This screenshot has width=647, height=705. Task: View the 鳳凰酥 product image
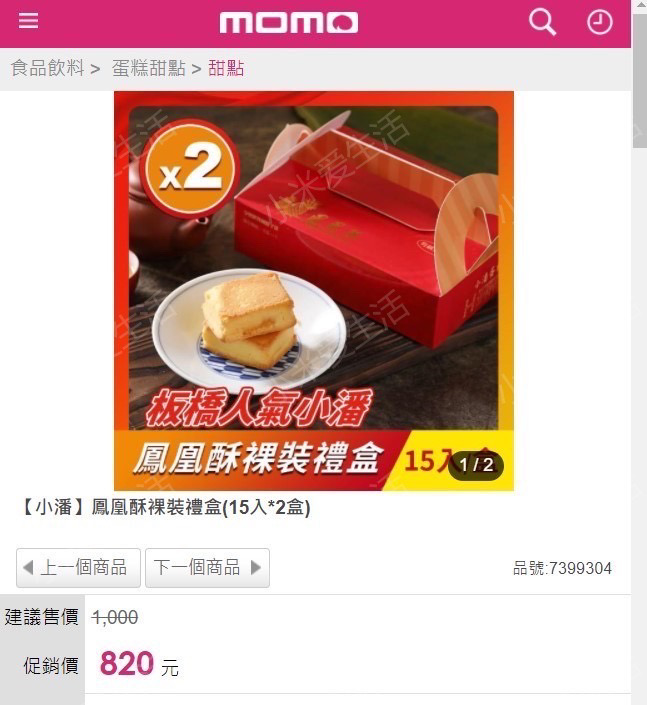point(313,290)
